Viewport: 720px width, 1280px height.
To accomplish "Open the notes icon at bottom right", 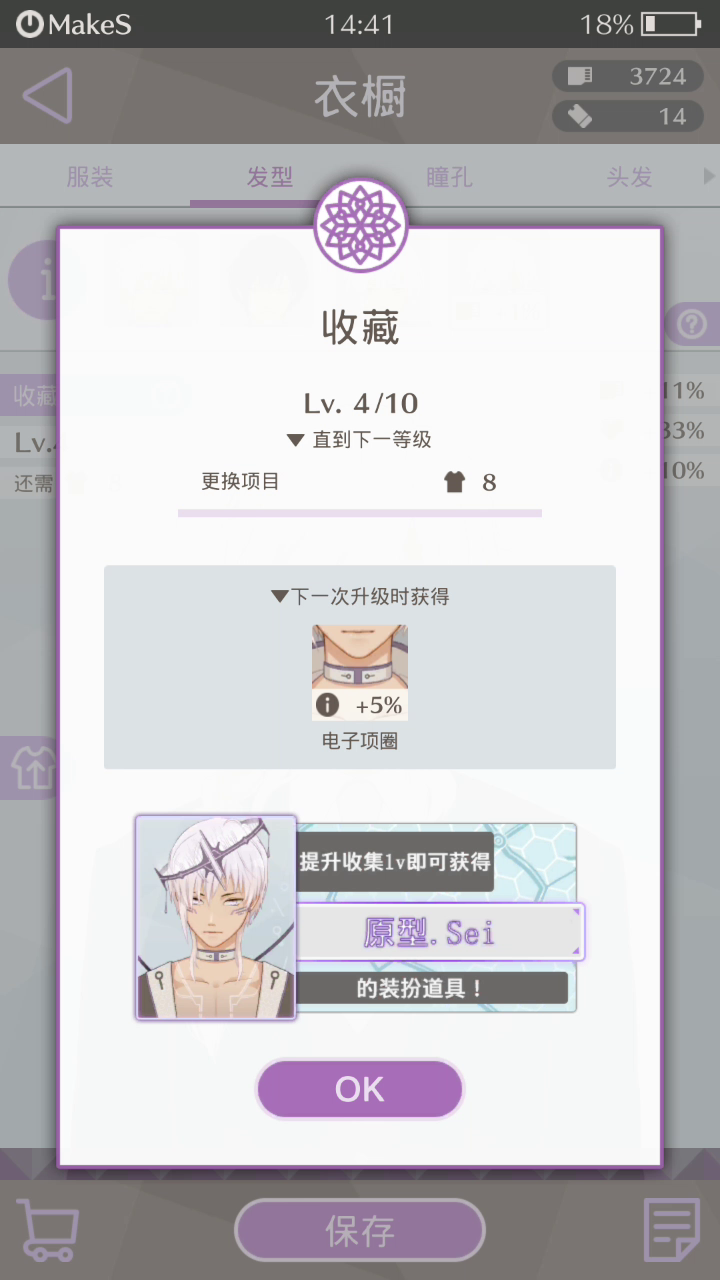I will [672, 1229].
